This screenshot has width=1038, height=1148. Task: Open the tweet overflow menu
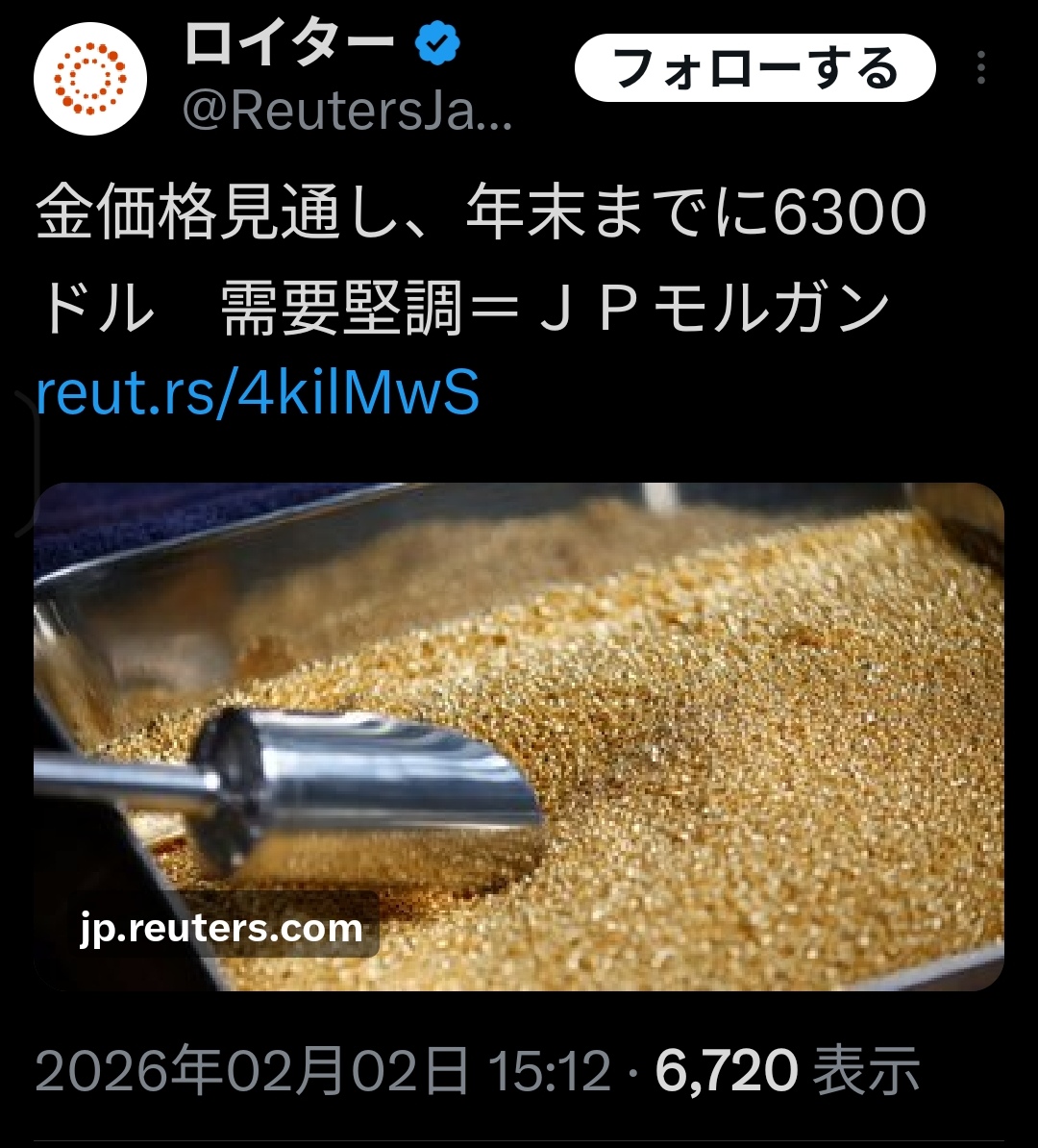point(980,69)
